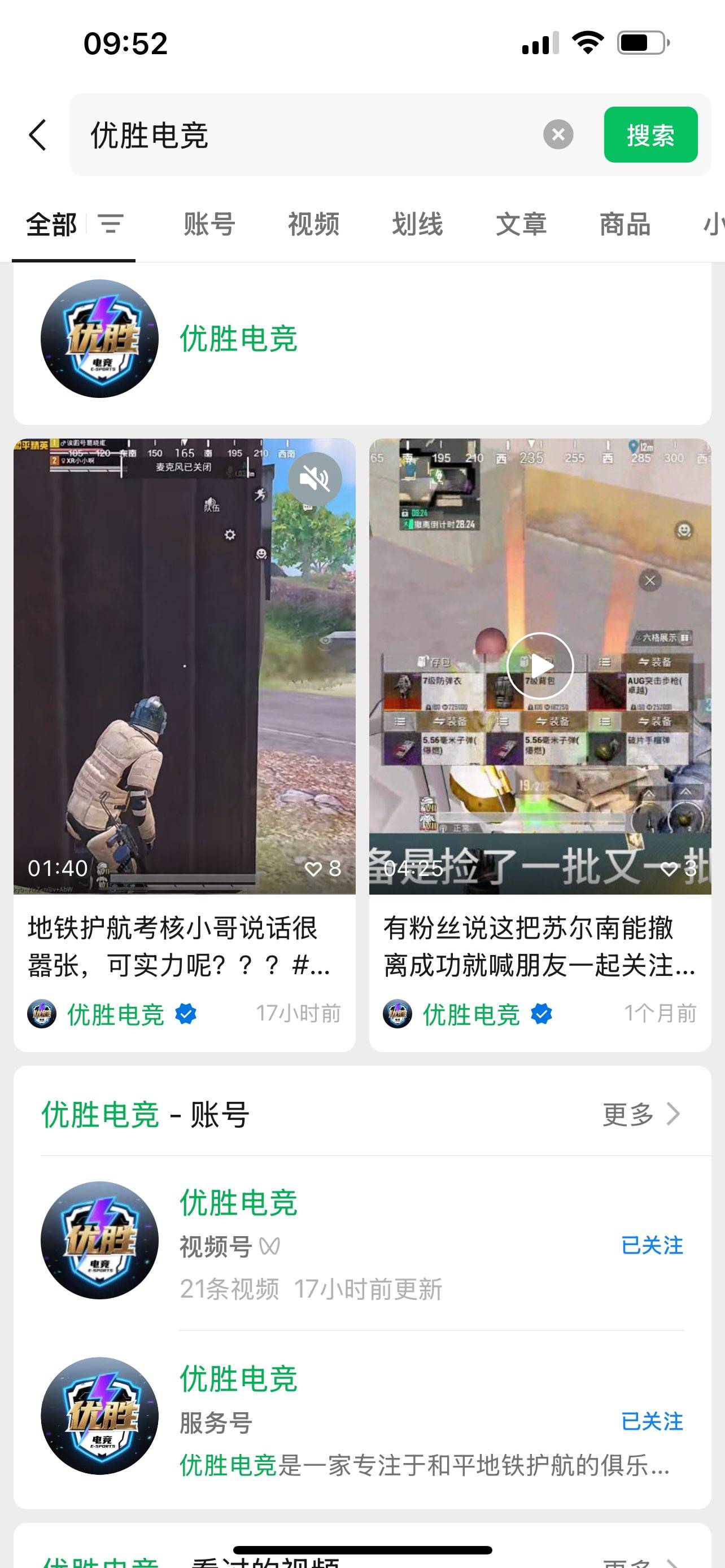
Task: Open 更多 in the 优胜电竞 账号 section
Action: [640, 1115]
